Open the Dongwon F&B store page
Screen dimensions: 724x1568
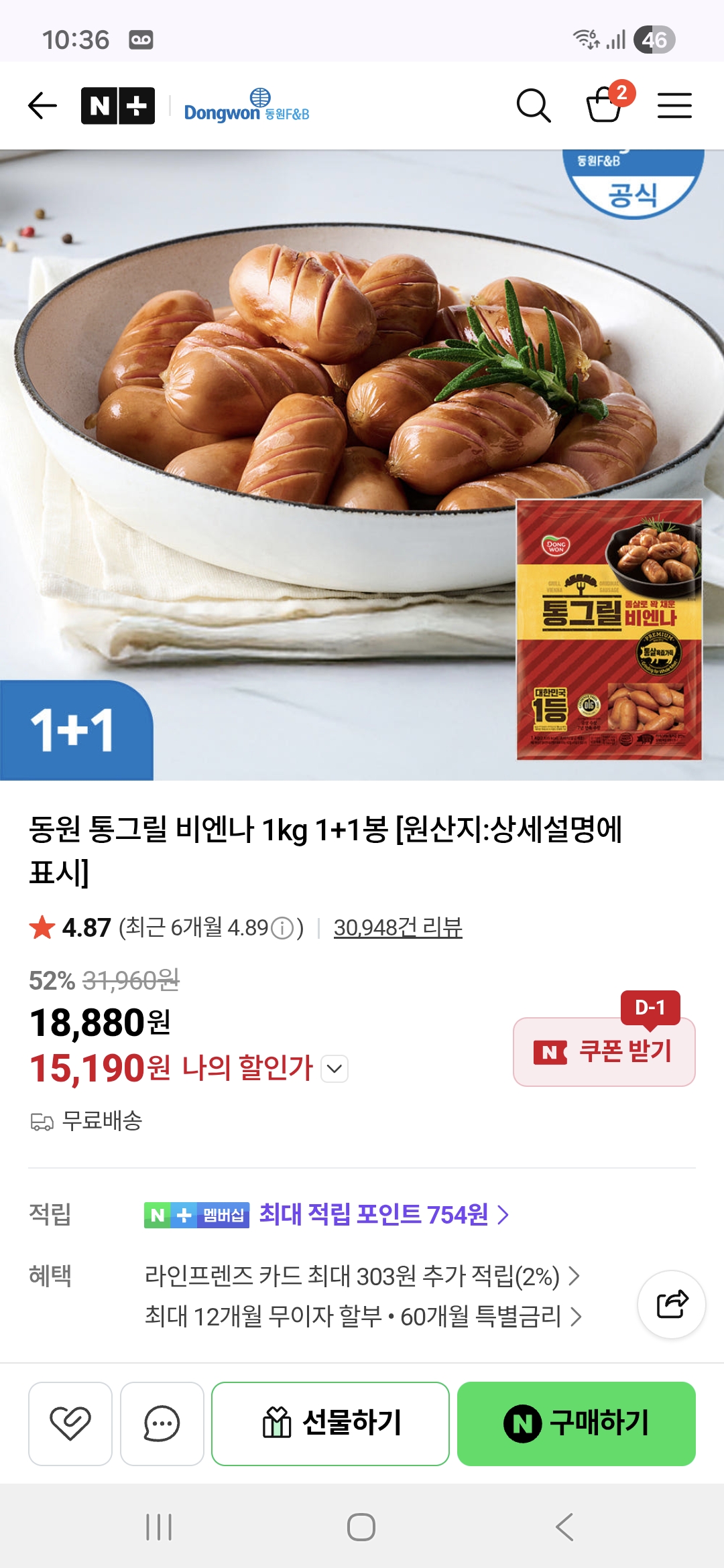point(247,107)
